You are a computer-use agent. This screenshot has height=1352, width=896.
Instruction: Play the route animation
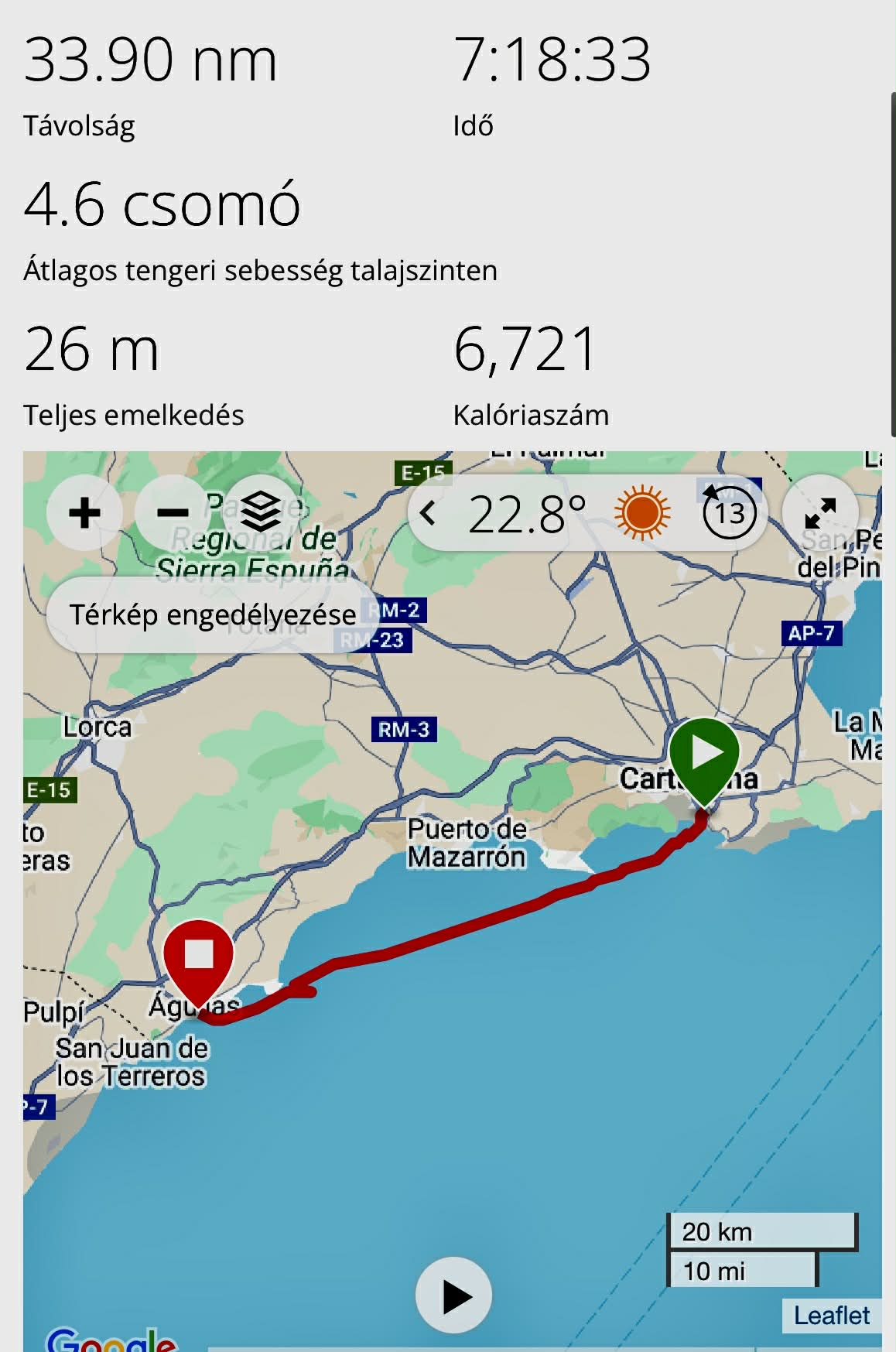[x=454, y=1296]
